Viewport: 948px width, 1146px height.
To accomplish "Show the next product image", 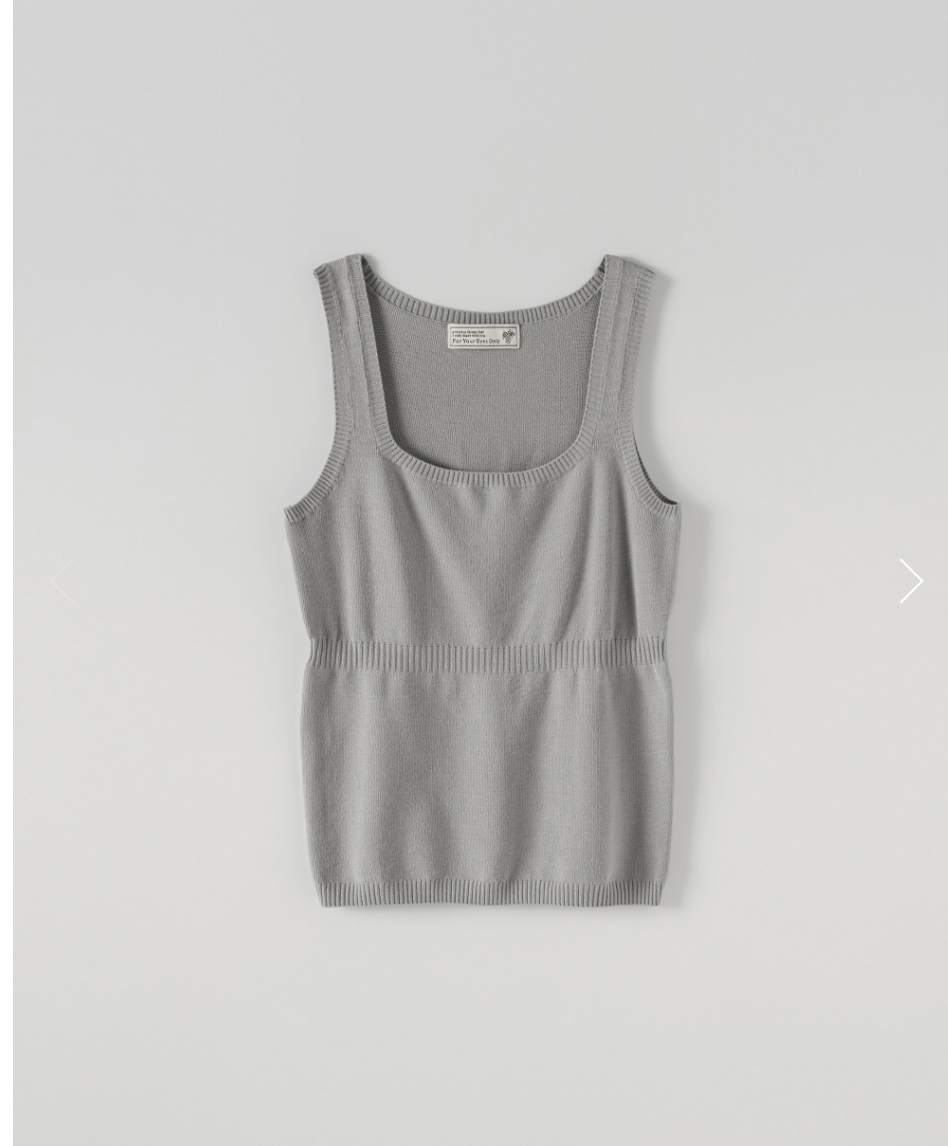I will point(909,581).
